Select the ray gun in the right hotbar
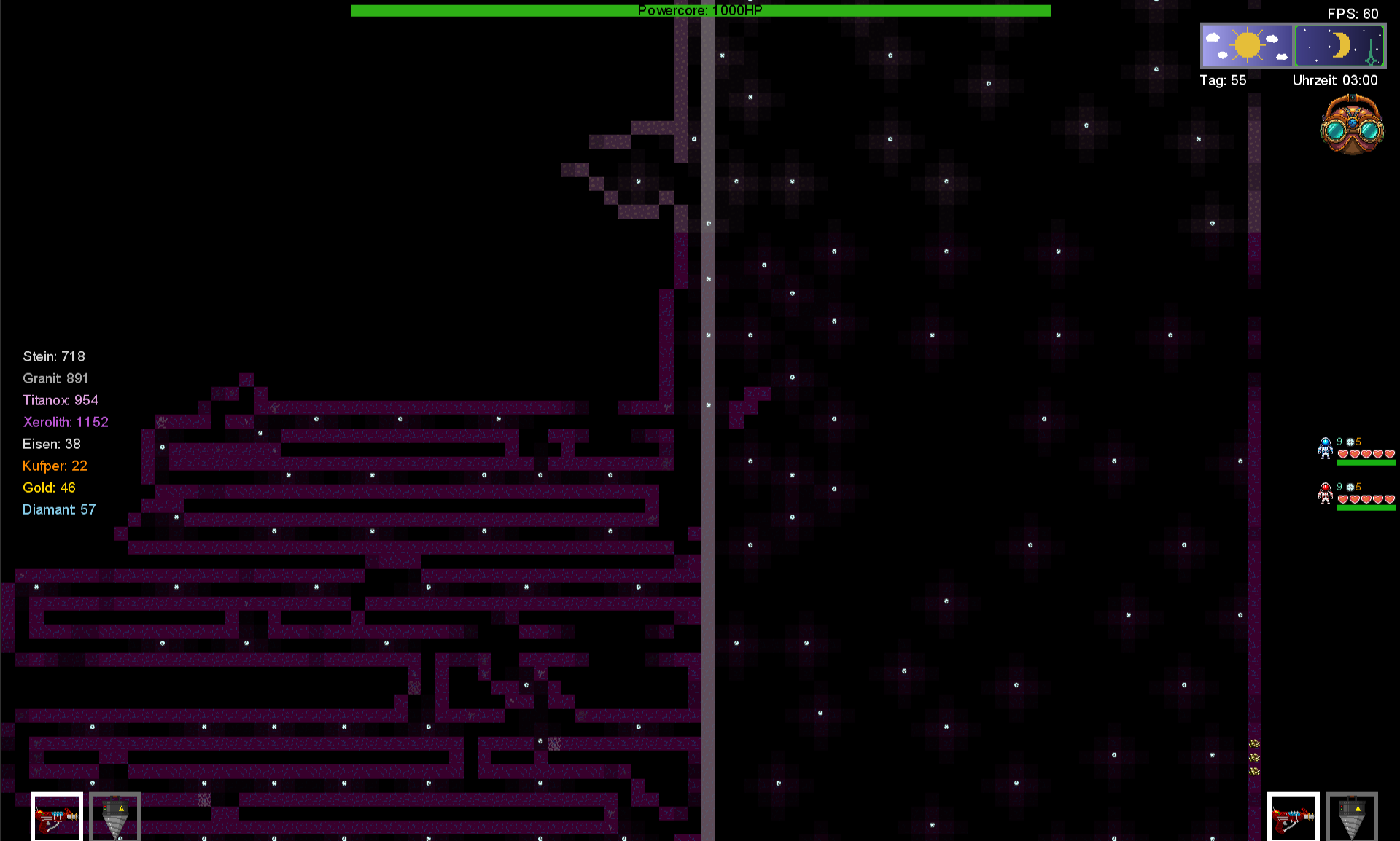This screenshot has height=841, width=1400. click(1294, 818)
